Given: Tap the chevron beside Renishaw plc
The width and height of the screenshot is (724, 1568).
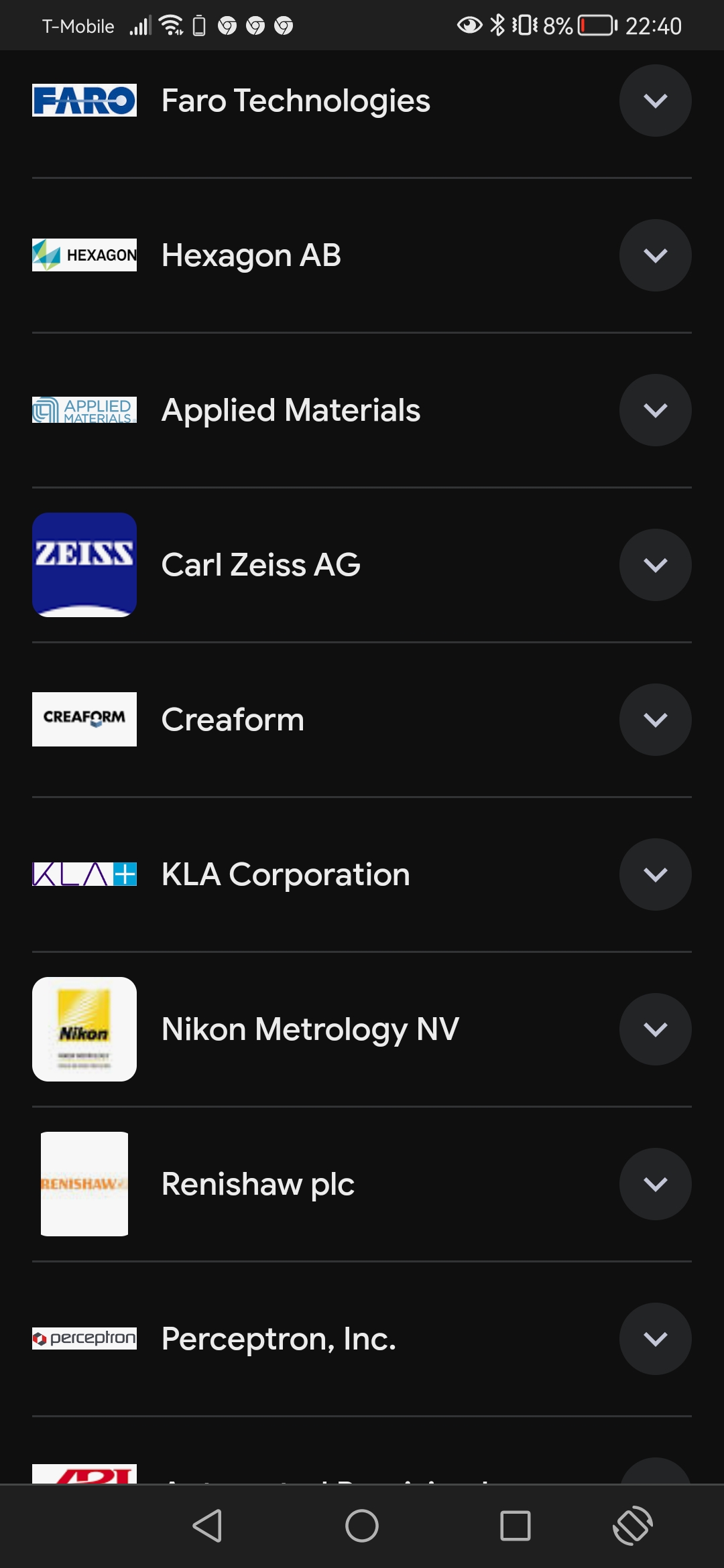Looking at the screenshot, I should (655, 1184).
